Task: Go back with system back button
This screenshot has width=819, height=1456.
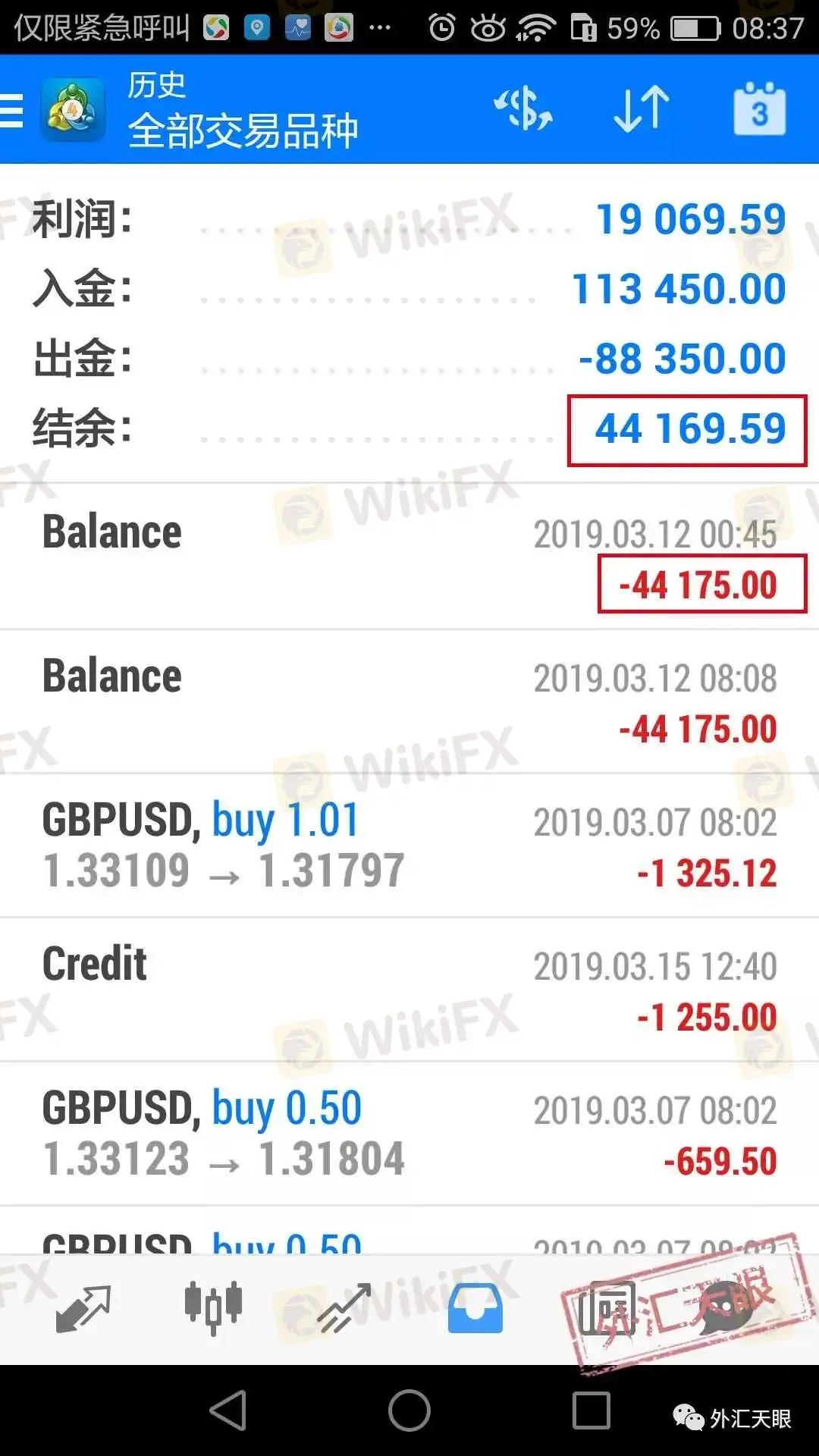Action: coord(227,1411)
